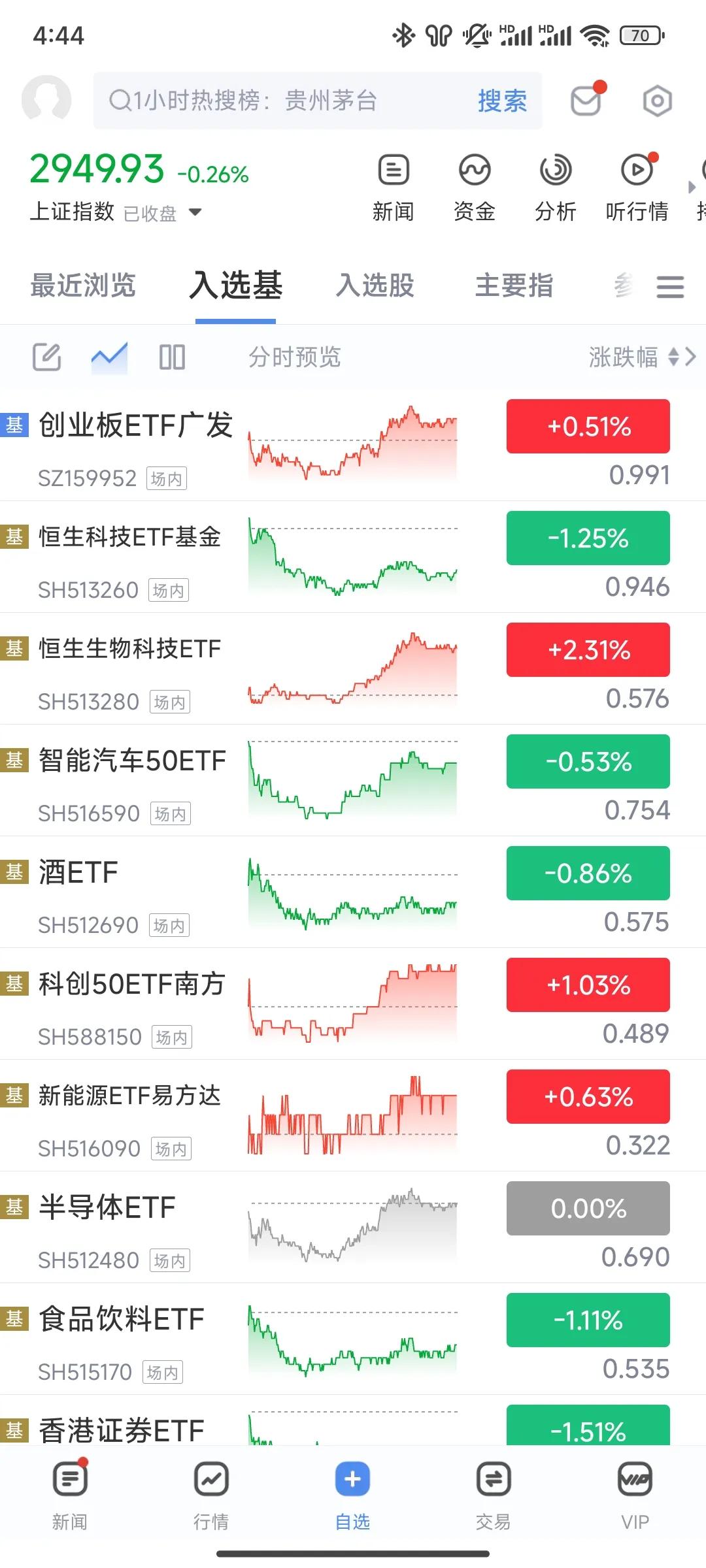
Task: Open the tab list menu icon
Action: (x=670, y=287)
